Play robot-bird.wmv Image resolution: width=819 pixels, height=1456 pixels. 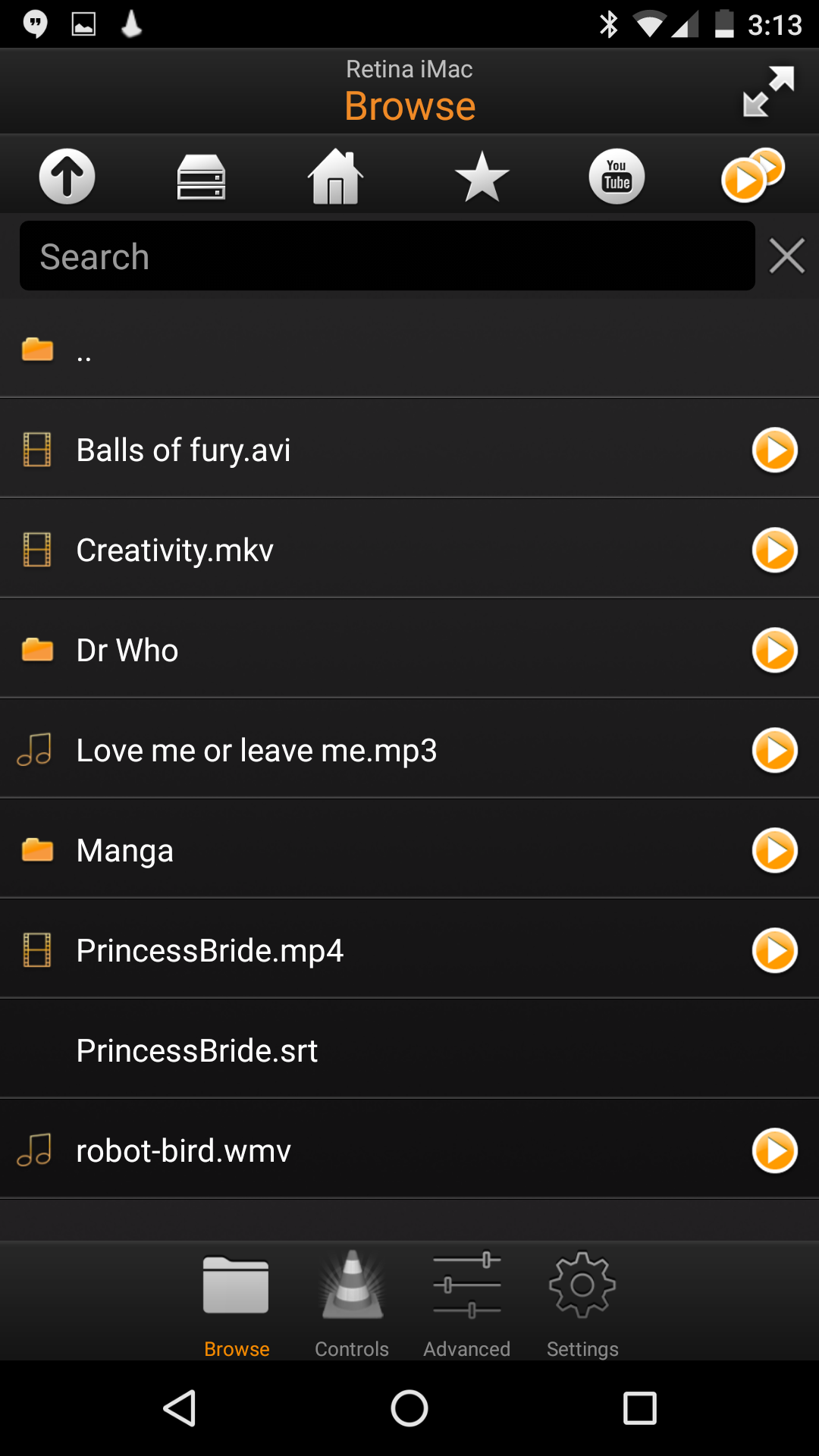[774, 1151]
